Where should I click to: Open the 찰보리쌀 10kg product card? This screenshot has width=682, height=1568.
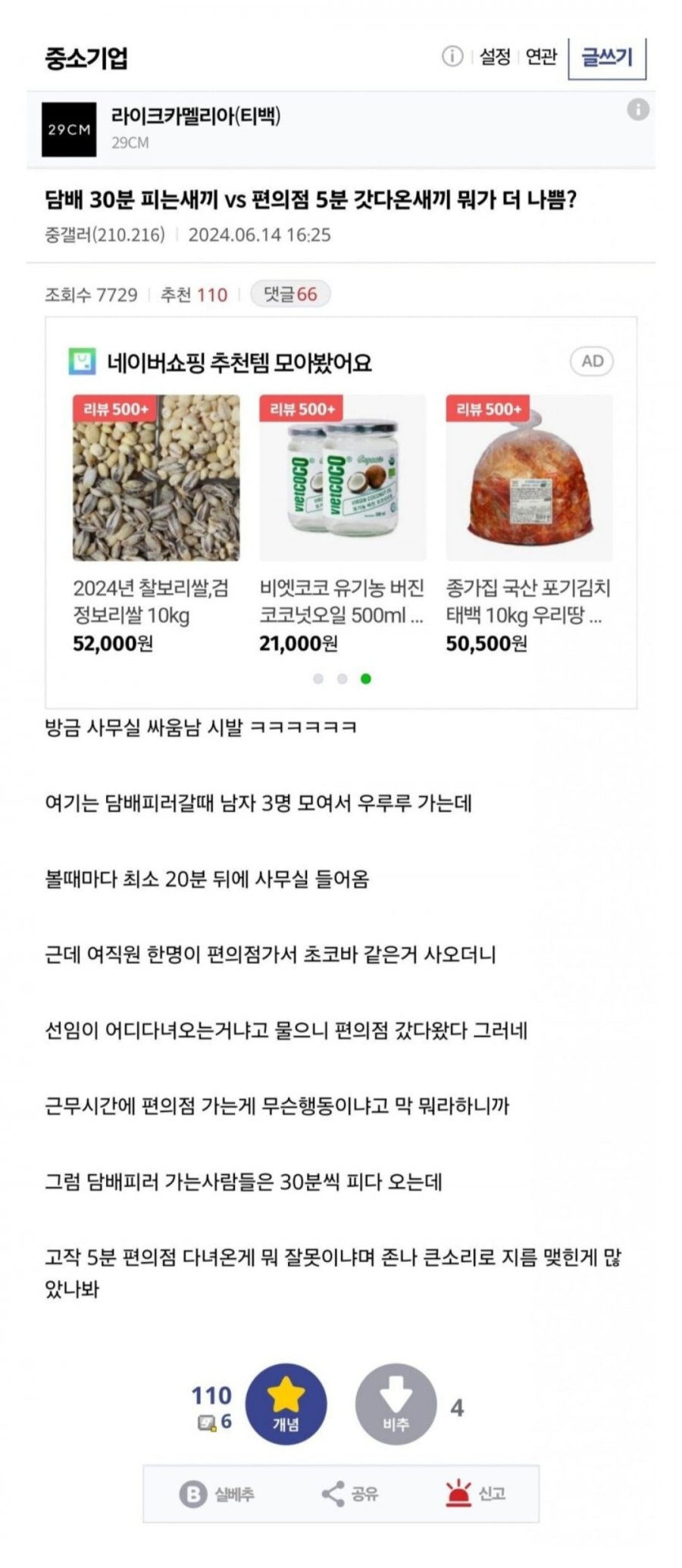155,523
